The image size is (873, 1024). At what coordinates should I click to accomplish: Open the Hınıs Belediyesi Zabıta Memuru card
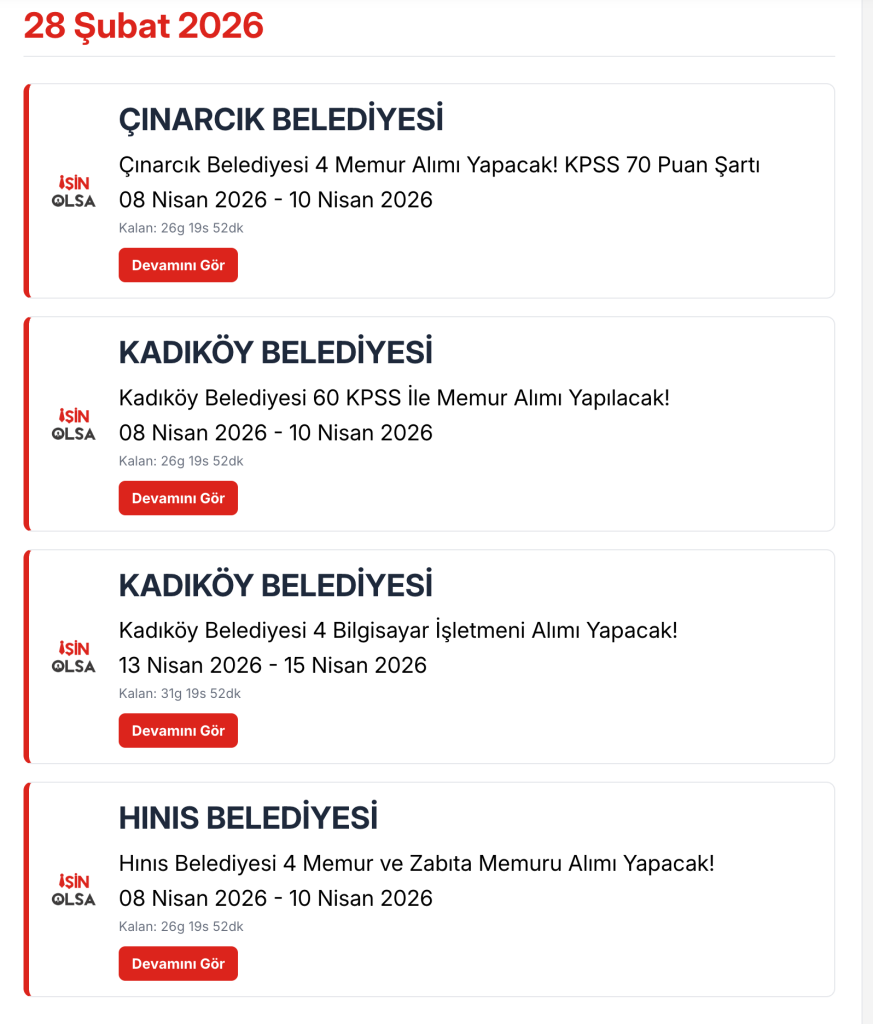click(x=416, y=864)
